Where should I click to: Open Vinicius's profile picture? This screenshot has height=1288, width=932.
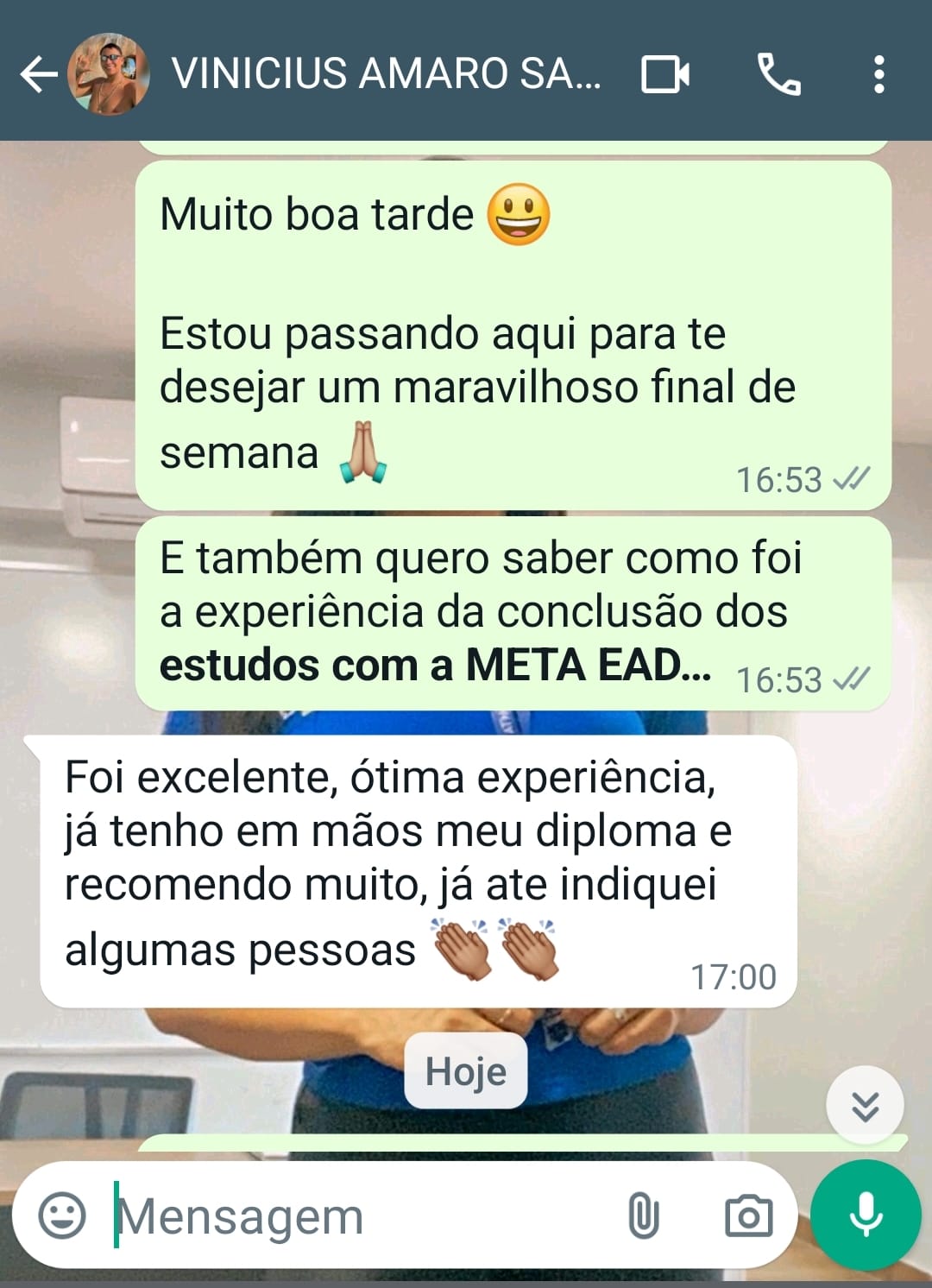pos(109,76)
